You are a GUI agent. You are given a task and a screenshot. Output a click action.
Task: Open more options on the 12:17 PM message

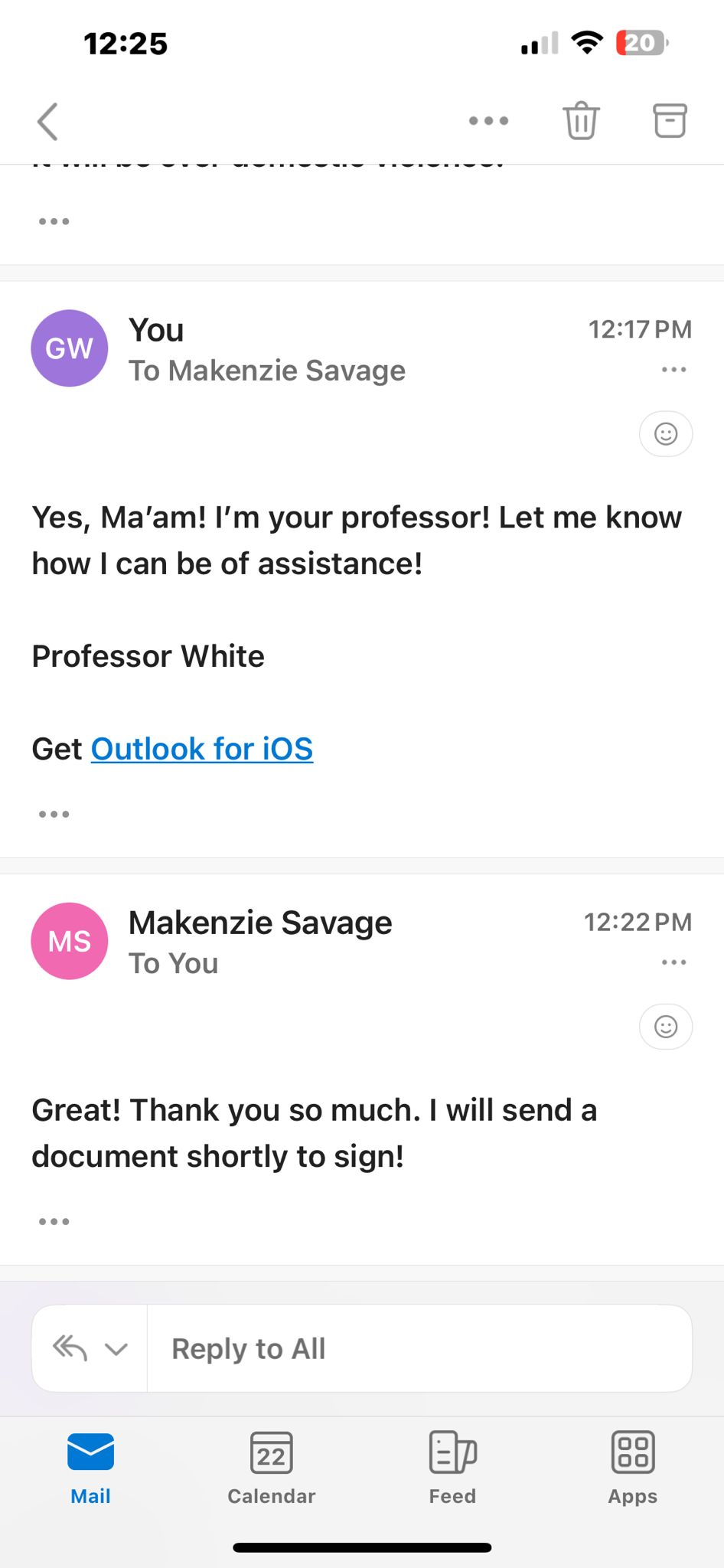[x=673, y=370]
